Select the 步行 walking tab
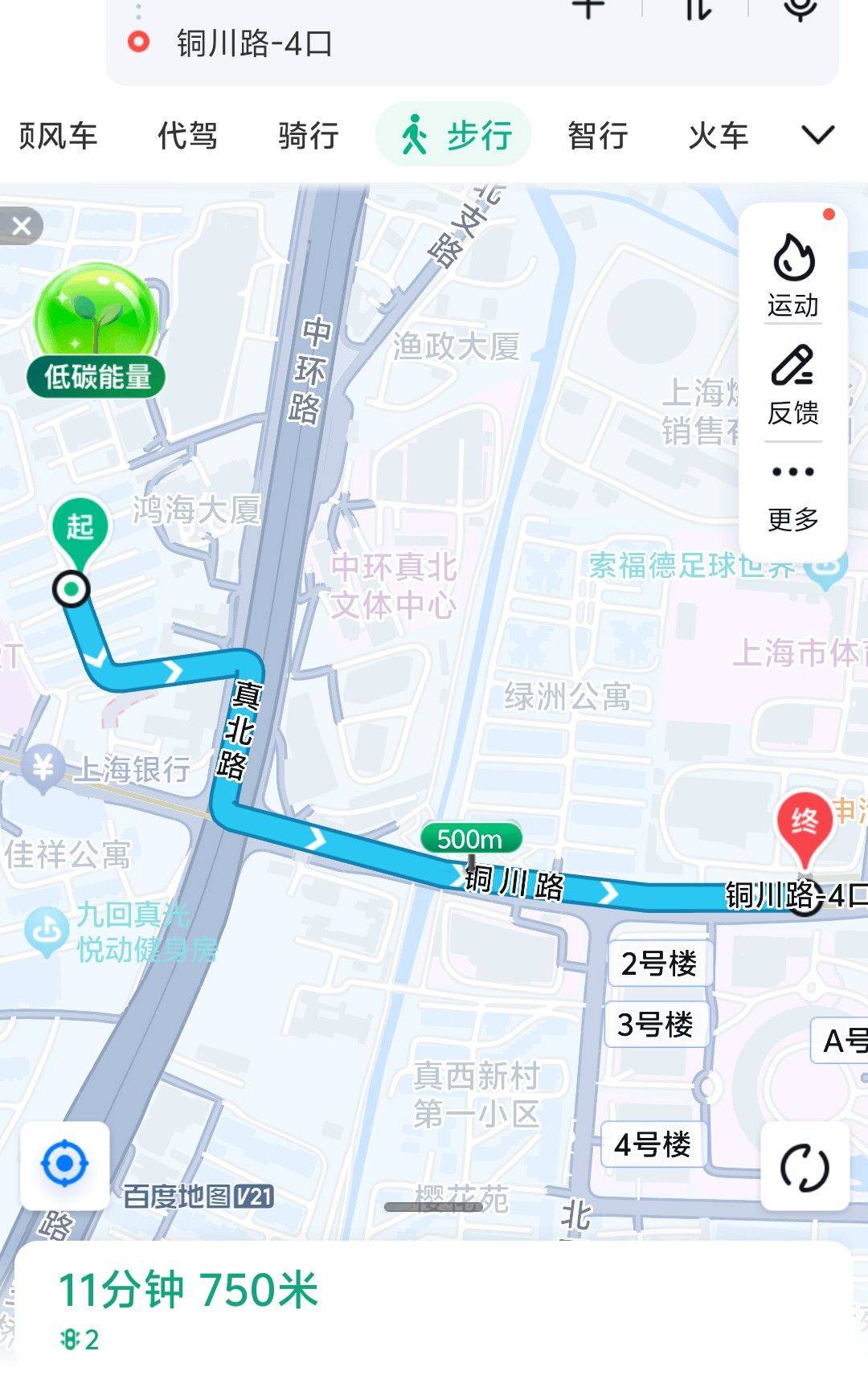868x1375 pixels. coord(454,135)
